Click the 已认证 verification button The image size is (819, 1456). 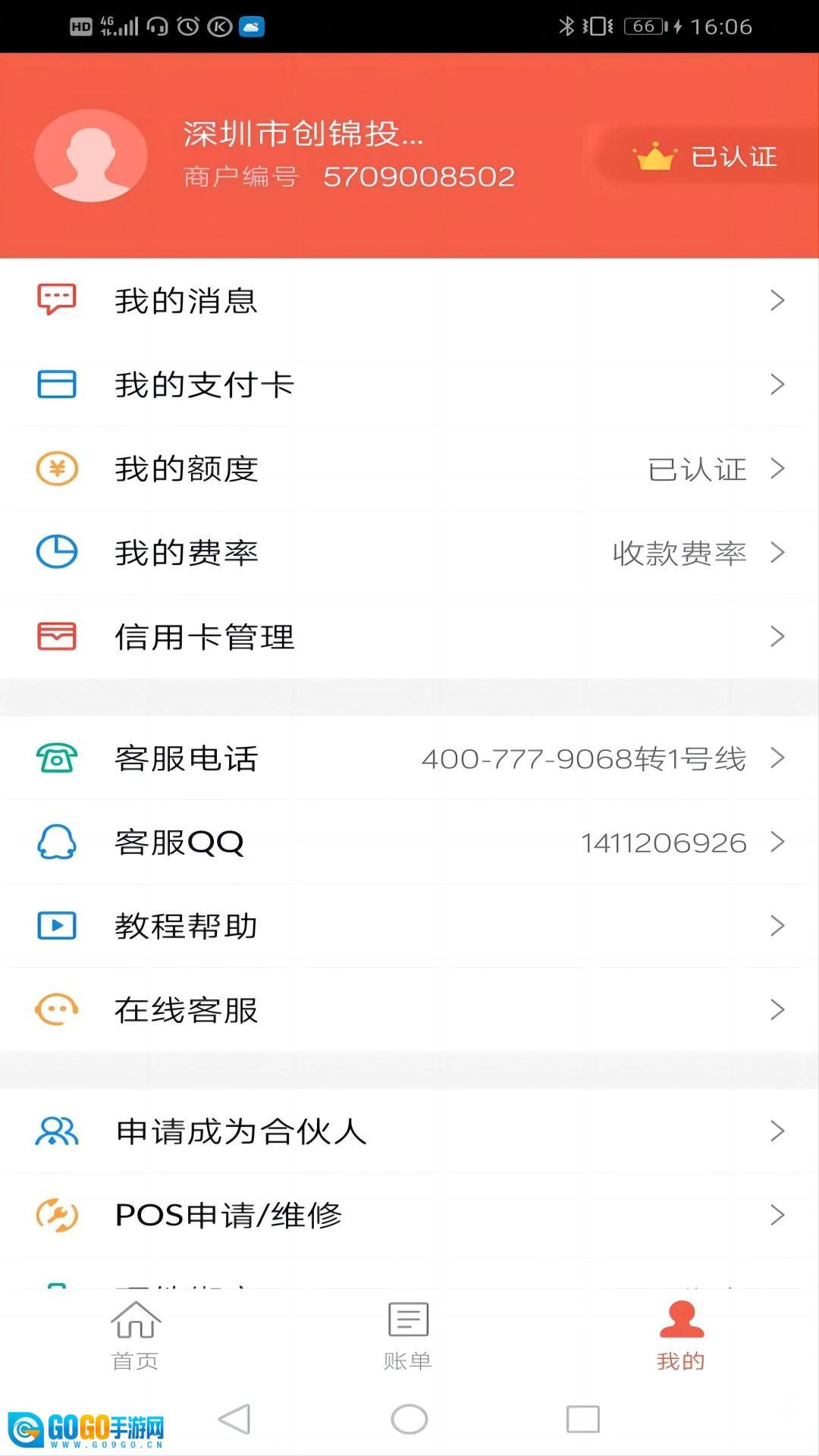click(x=705, y=157)
